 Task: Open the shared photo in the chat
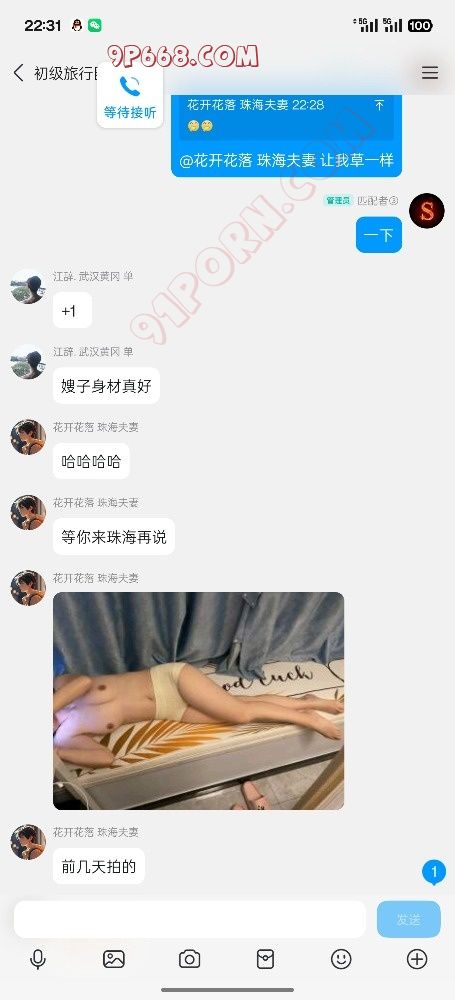coord(198,701)
